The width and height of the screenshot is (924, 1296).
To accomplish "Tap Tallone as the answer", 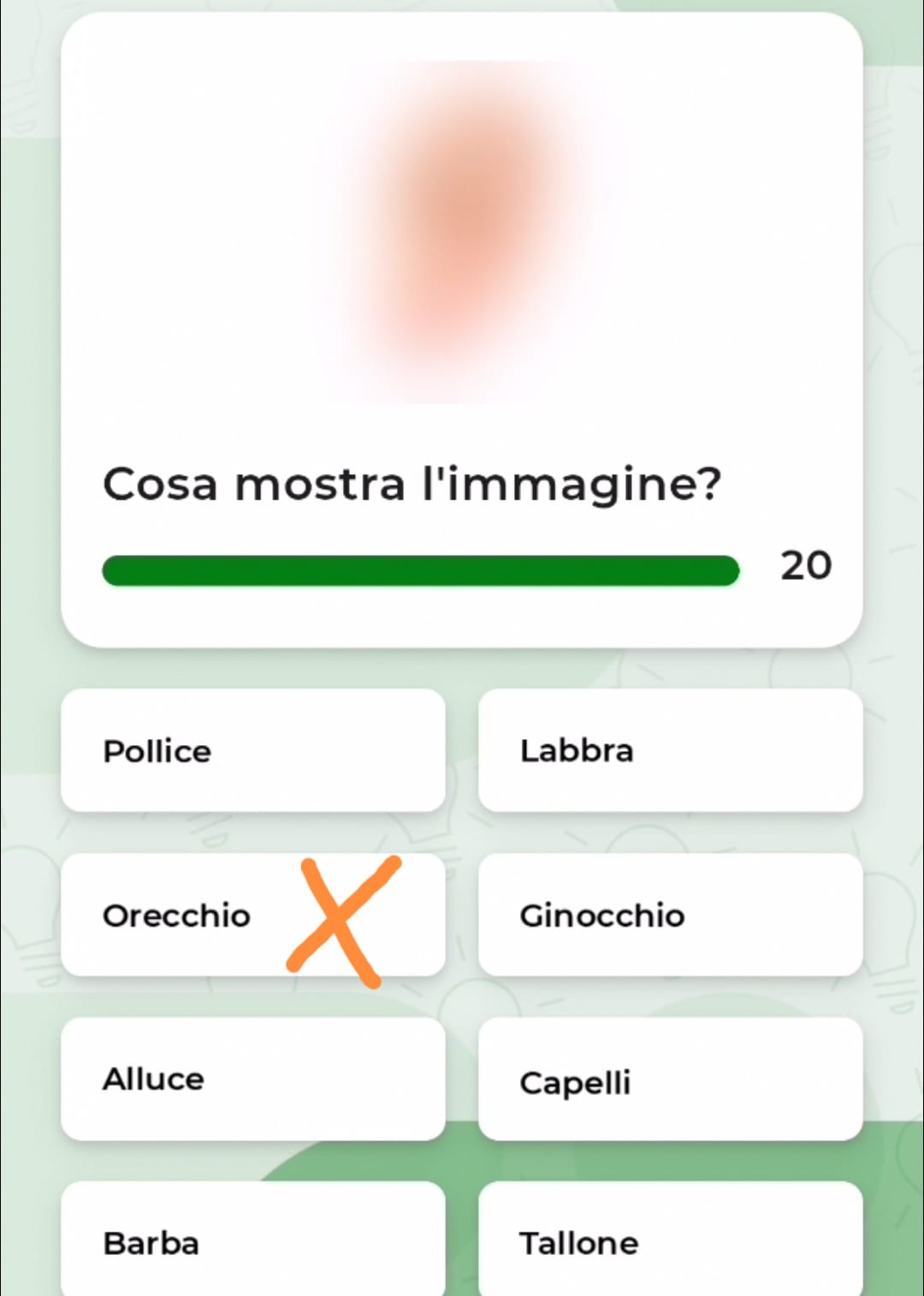I will pyautogui.click(x=670, y=1240).
